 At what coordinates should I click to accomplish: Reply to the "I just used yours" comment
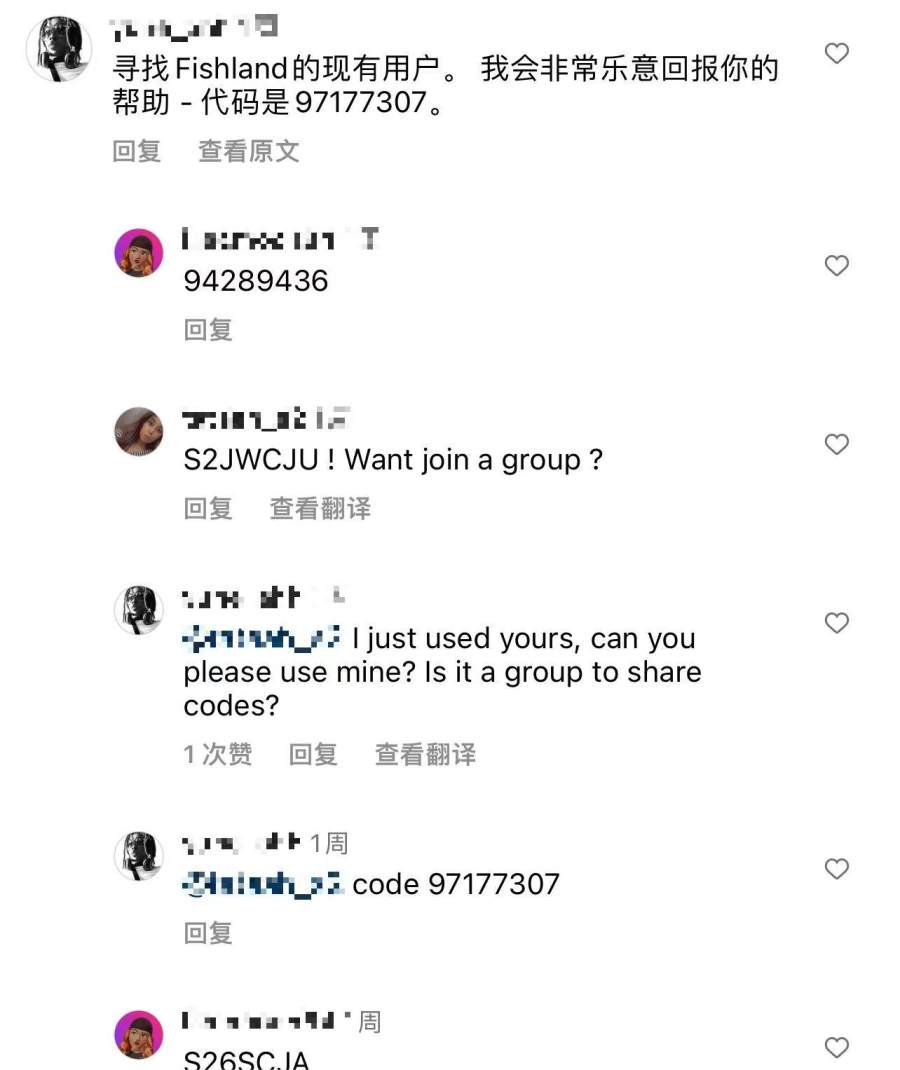313,754
